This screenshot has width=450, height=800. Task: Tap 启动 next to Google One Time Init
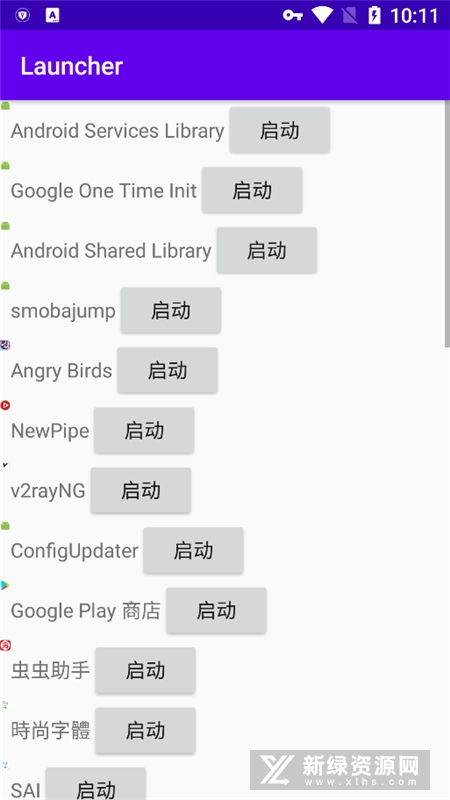[x=252, y=190]
